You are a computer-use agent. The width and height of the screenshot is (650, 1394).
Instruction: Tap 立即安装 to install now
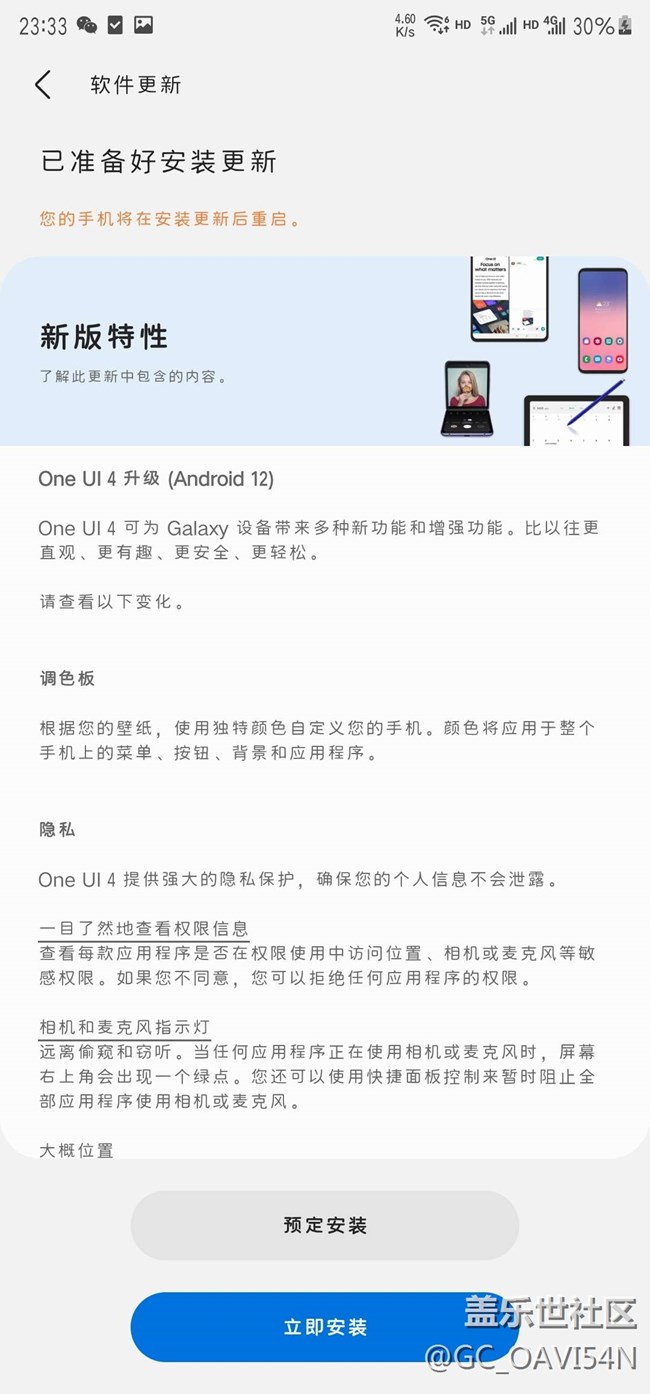(325, 1327)
